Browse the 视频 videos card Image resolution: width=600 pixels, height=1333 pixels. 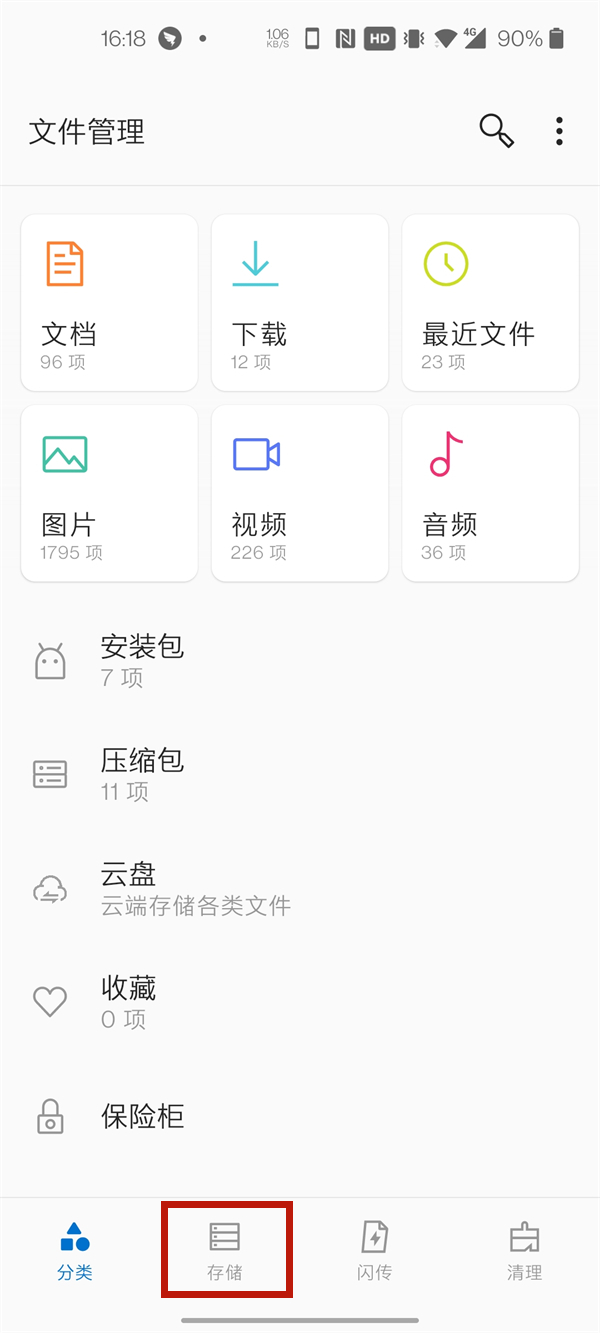[300, 493]
